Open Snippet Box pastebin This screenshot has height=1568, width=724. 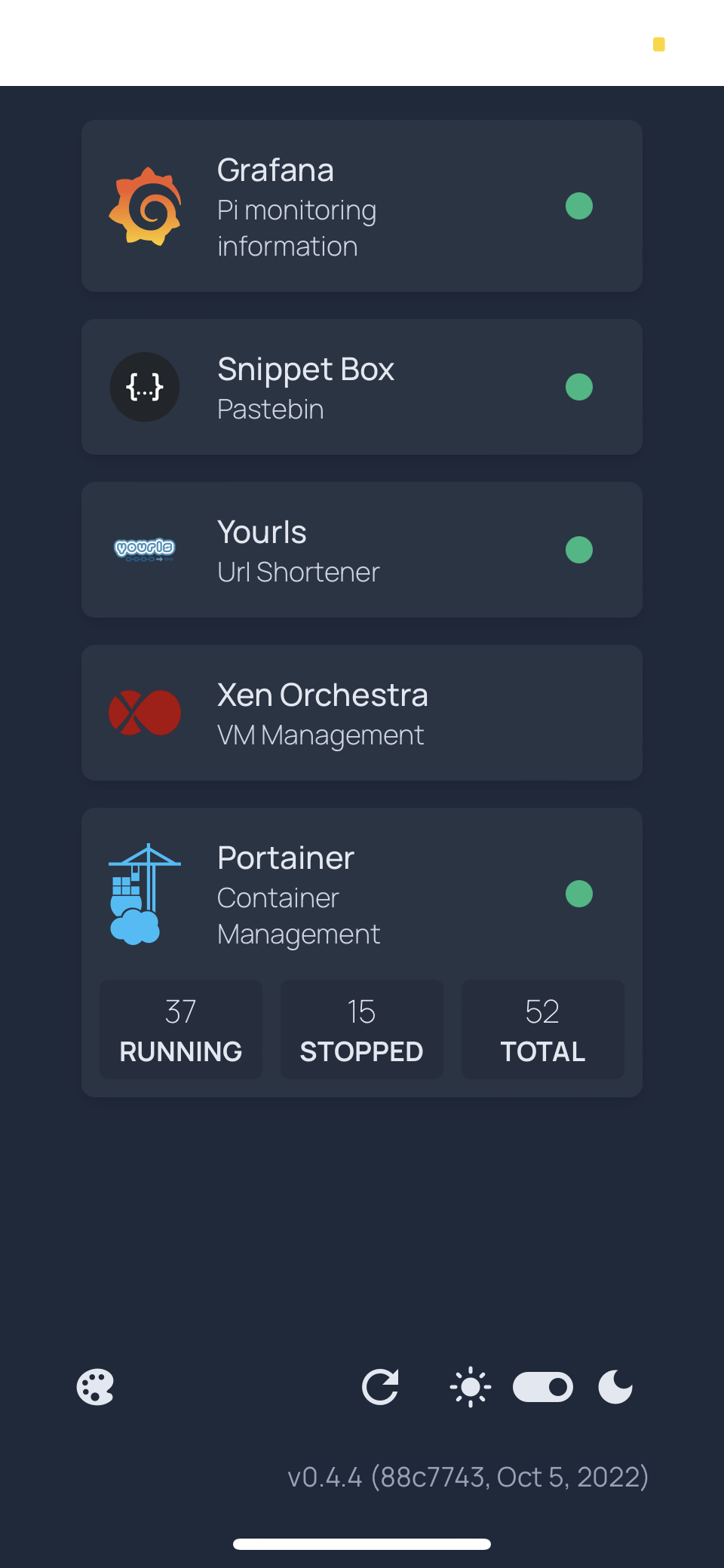pos(362,387)
